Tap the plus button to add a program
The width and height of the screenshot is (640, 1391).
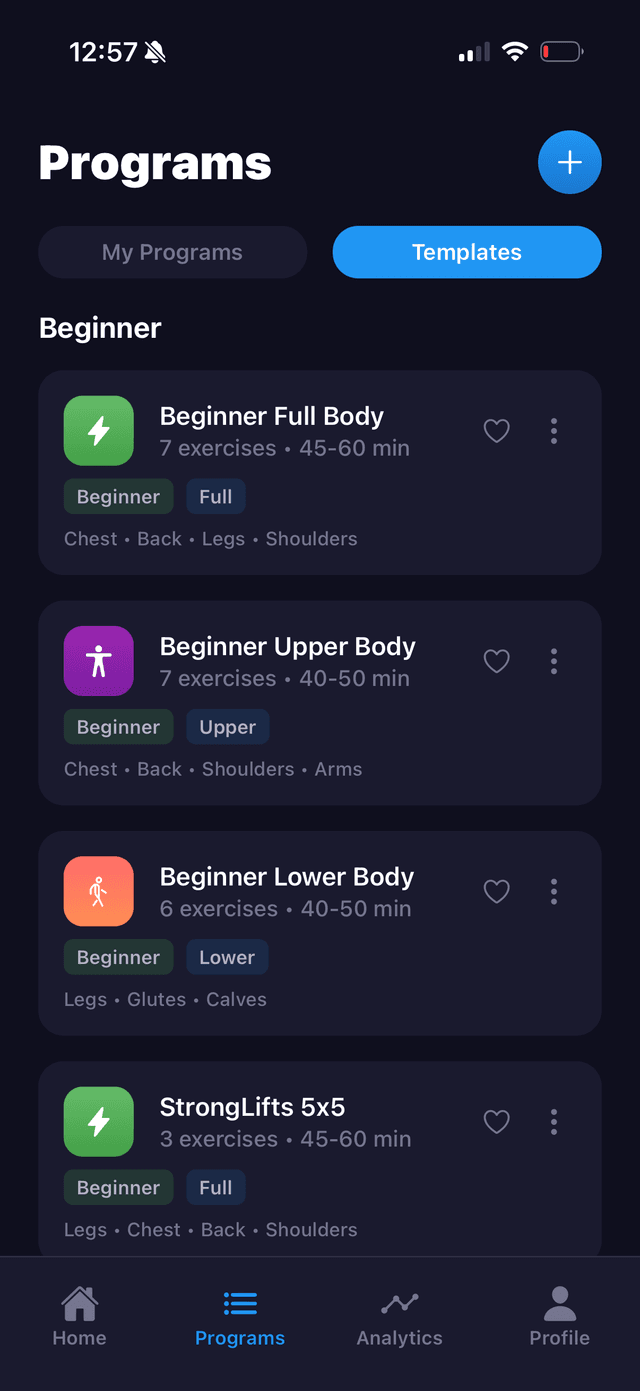coord(569,162)
